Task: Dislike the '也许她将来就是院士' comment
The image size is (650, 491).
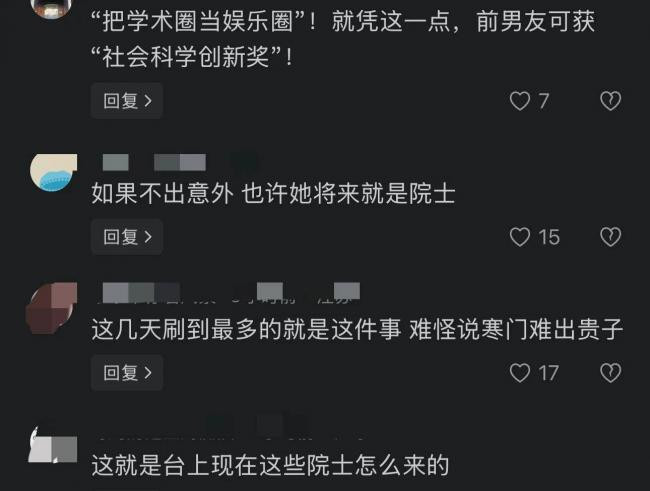Action: click(x=610, y=237)
